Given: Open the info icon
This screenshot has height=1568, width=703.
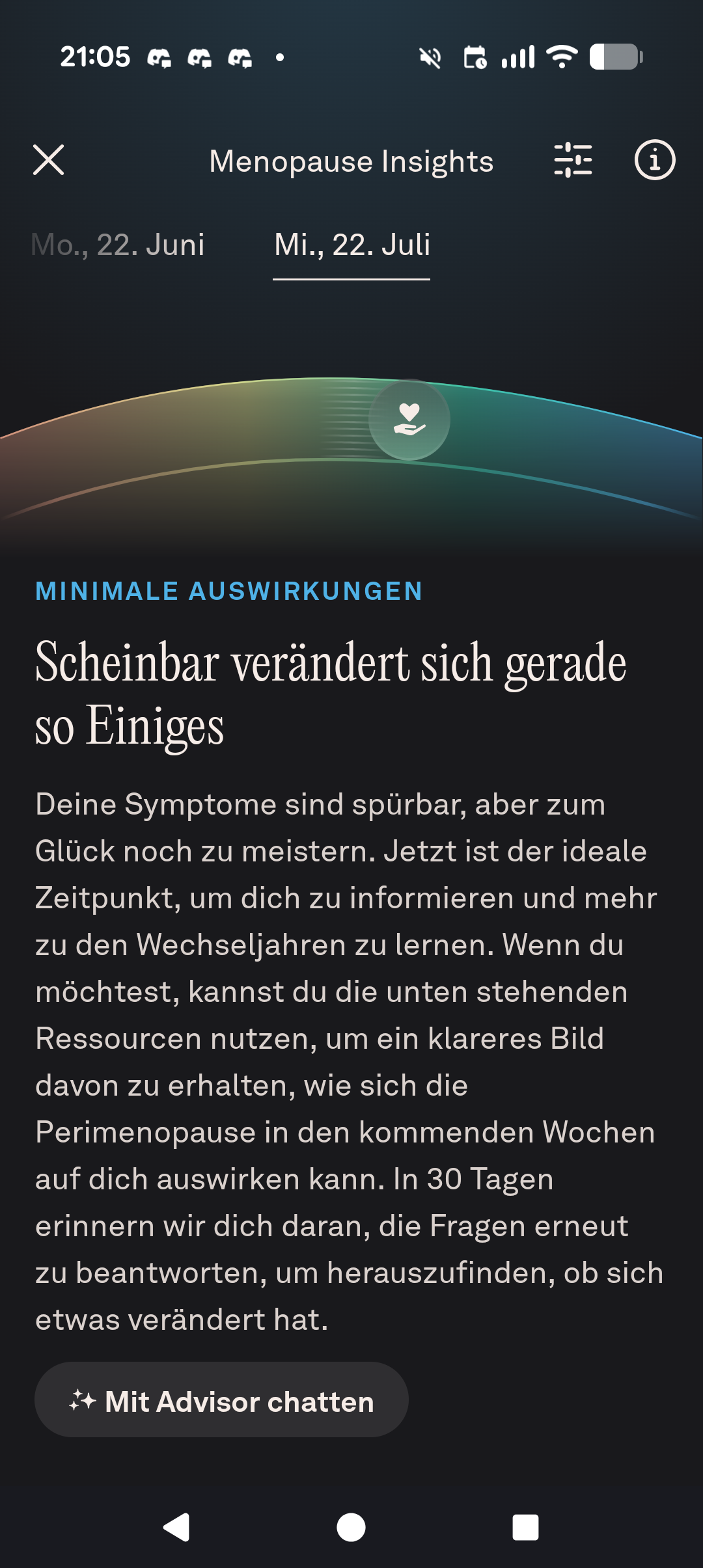Looking at the screenshot, I should pos(655,160).
